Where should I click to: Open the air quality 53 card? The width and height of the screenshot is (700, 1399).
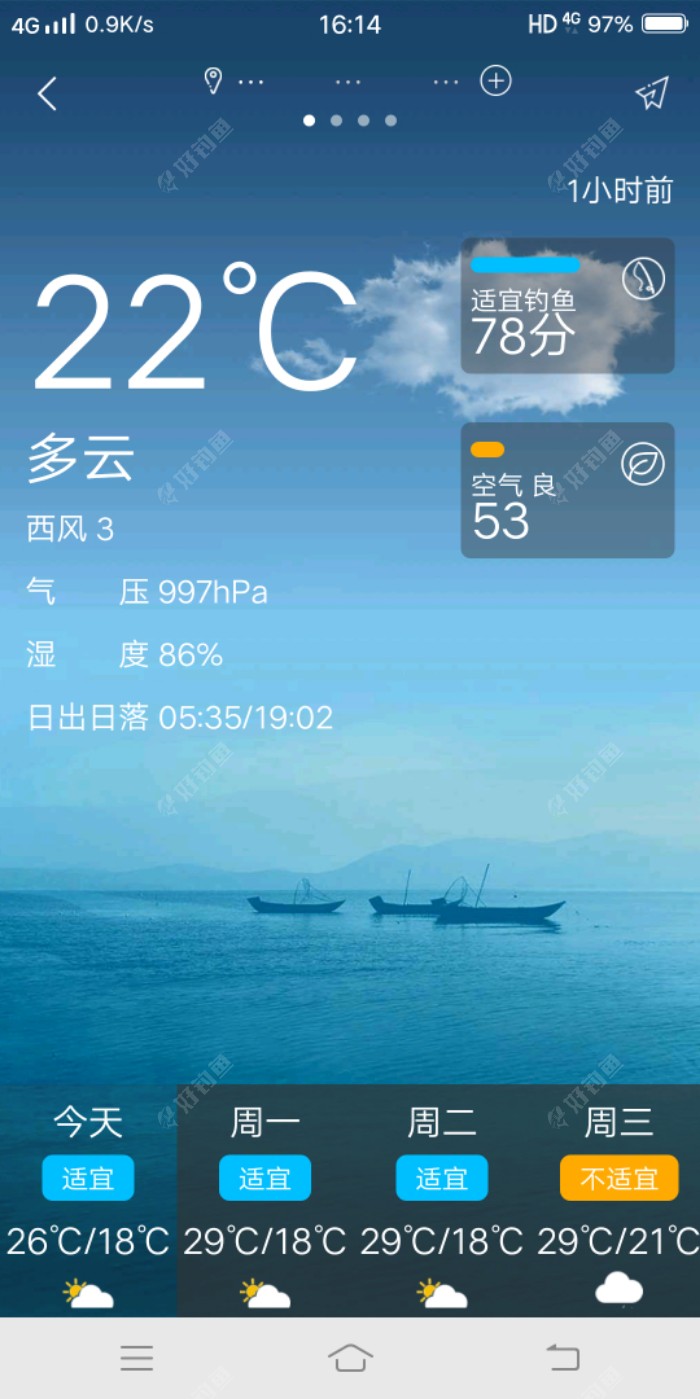click(567, 490)
